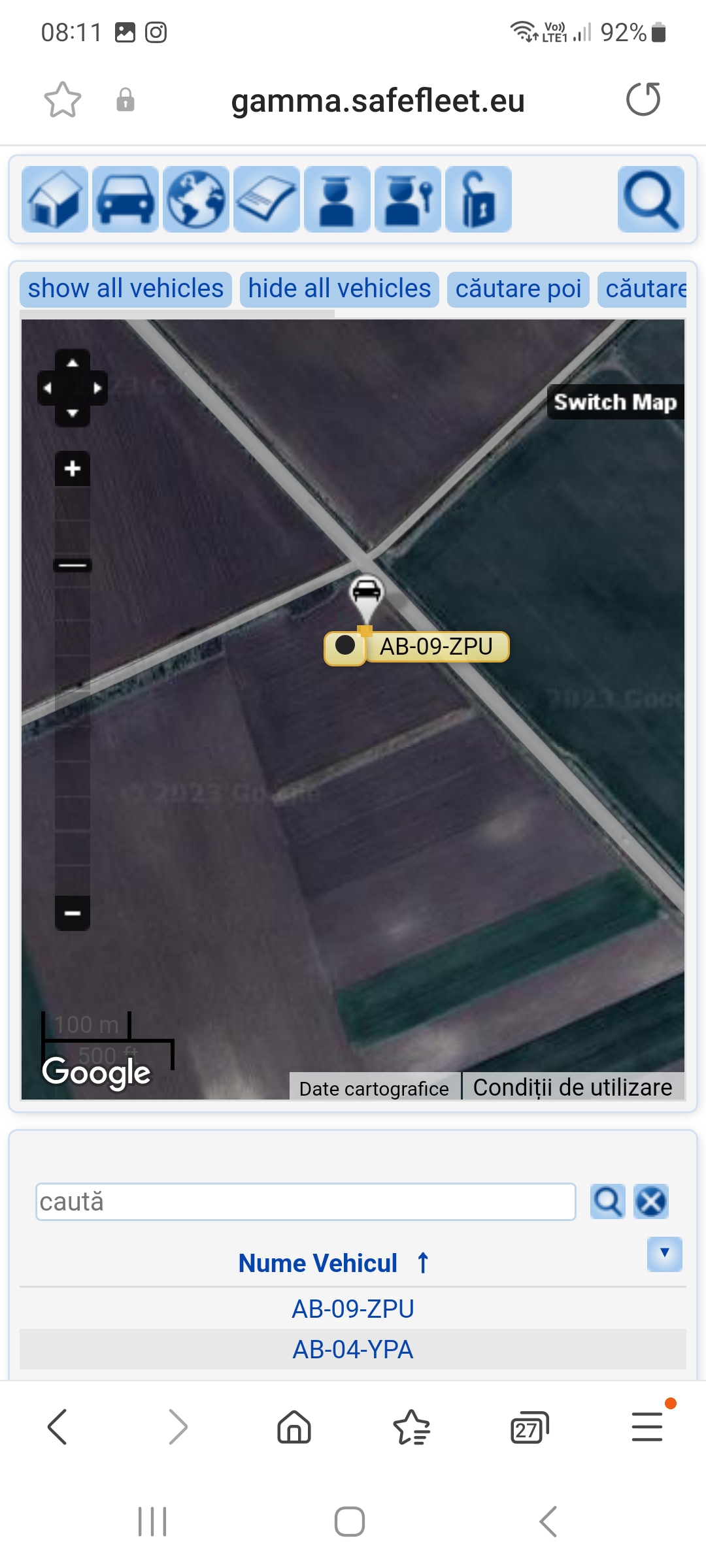Focus the 'caută' search field
This screenshot has width=706, height=1568.
click(x=305, y=1201)
